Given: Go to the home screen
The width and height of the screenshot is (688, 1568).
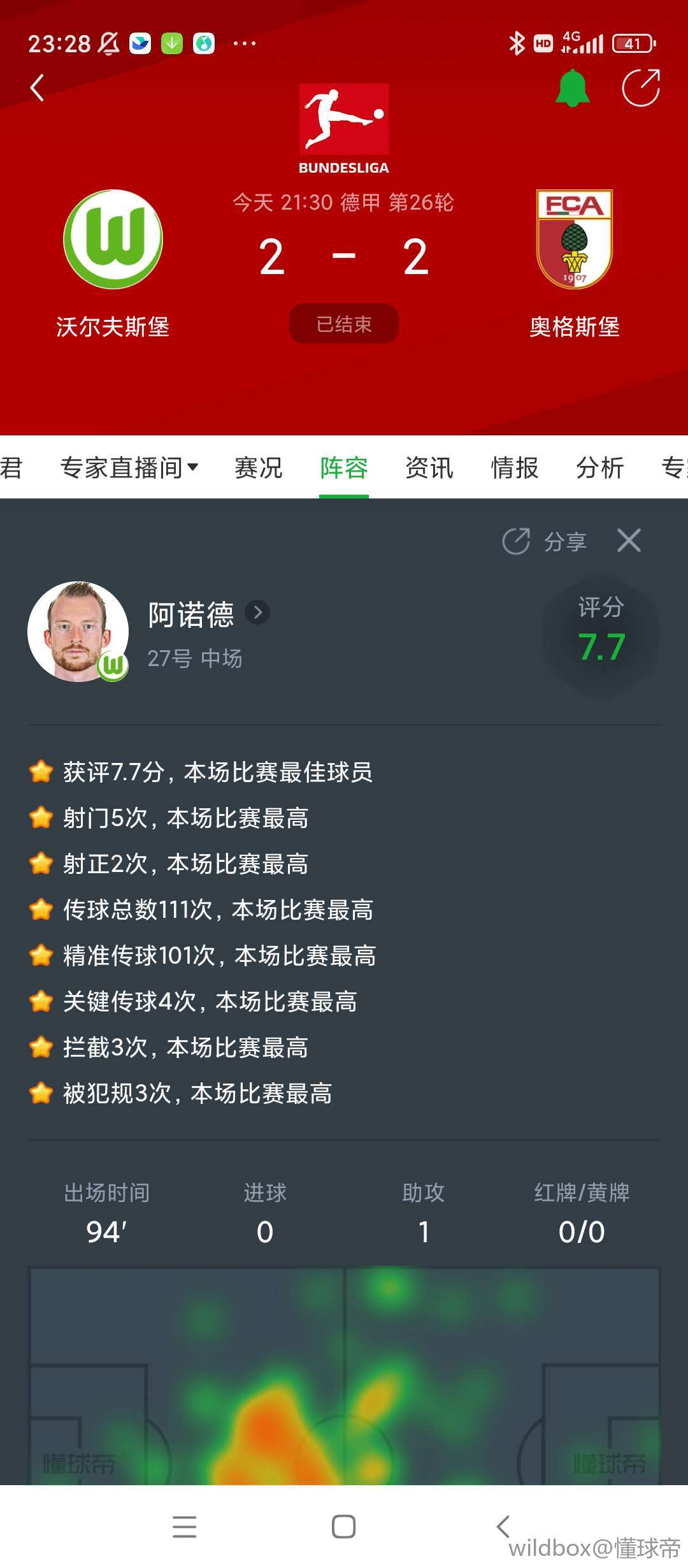Looking at the screenshot, I should (343, 1527).
